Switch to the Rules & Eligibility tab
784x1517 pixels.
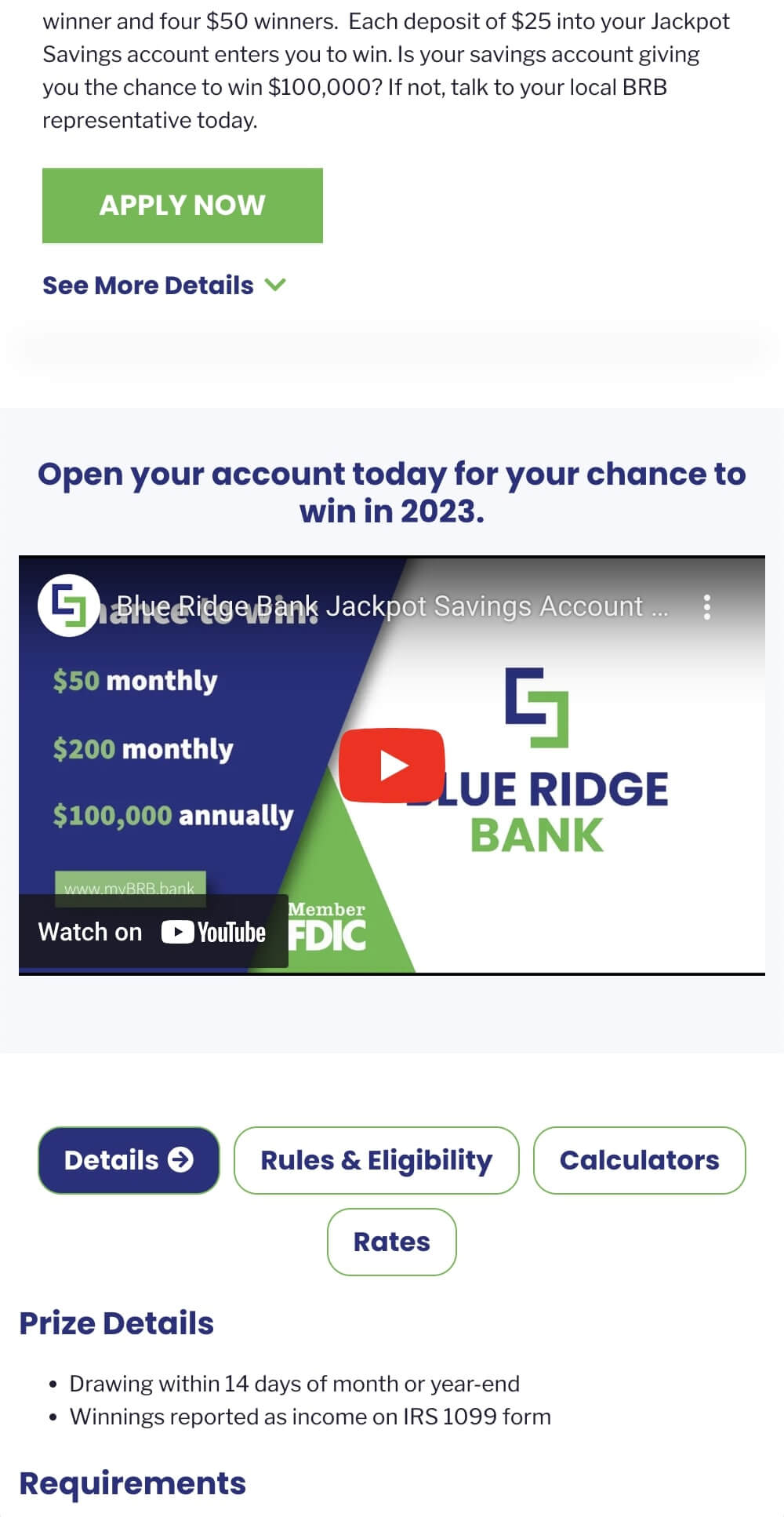[376, 1160]
